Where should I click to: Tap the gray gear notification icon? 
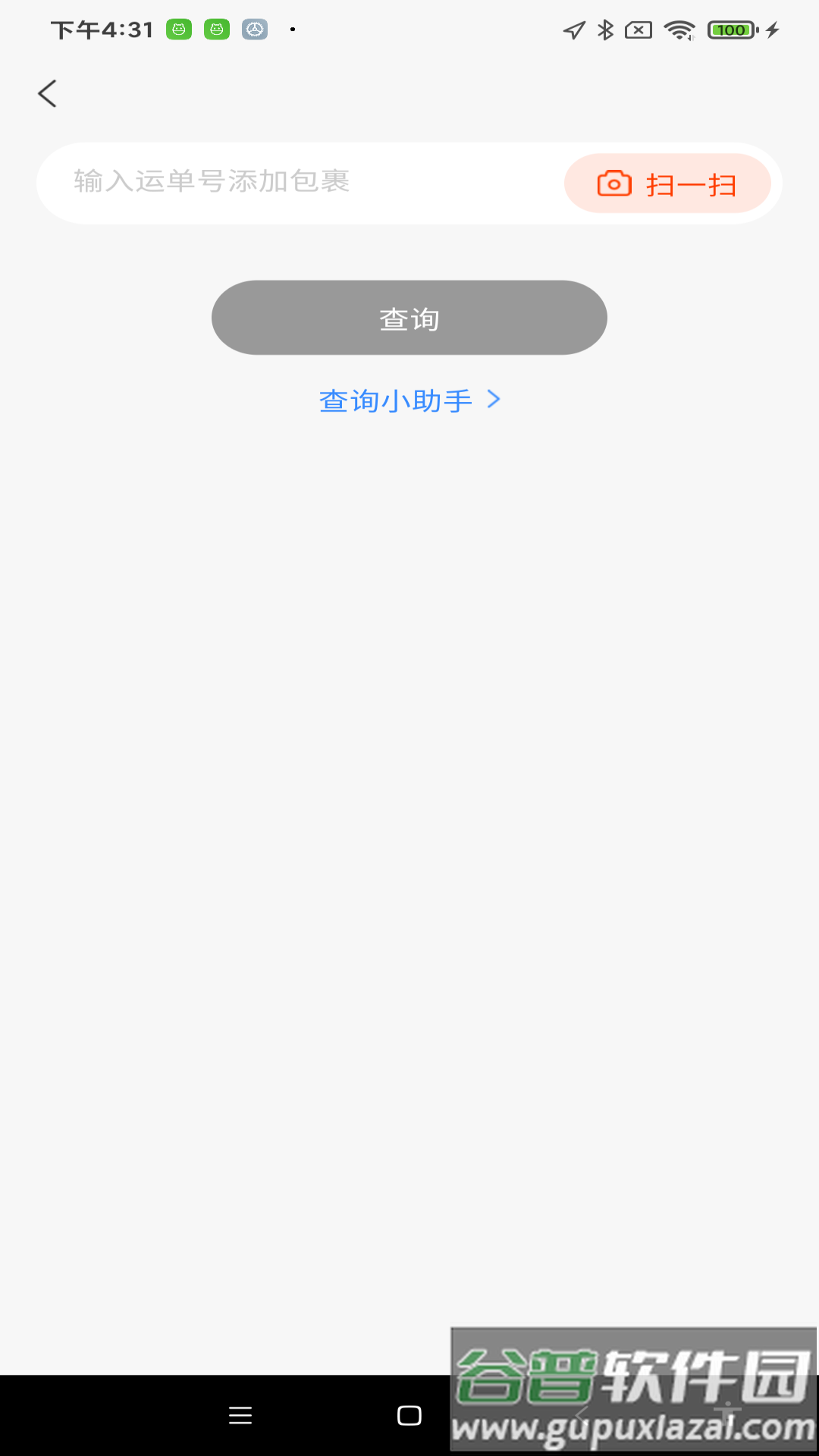254,29
